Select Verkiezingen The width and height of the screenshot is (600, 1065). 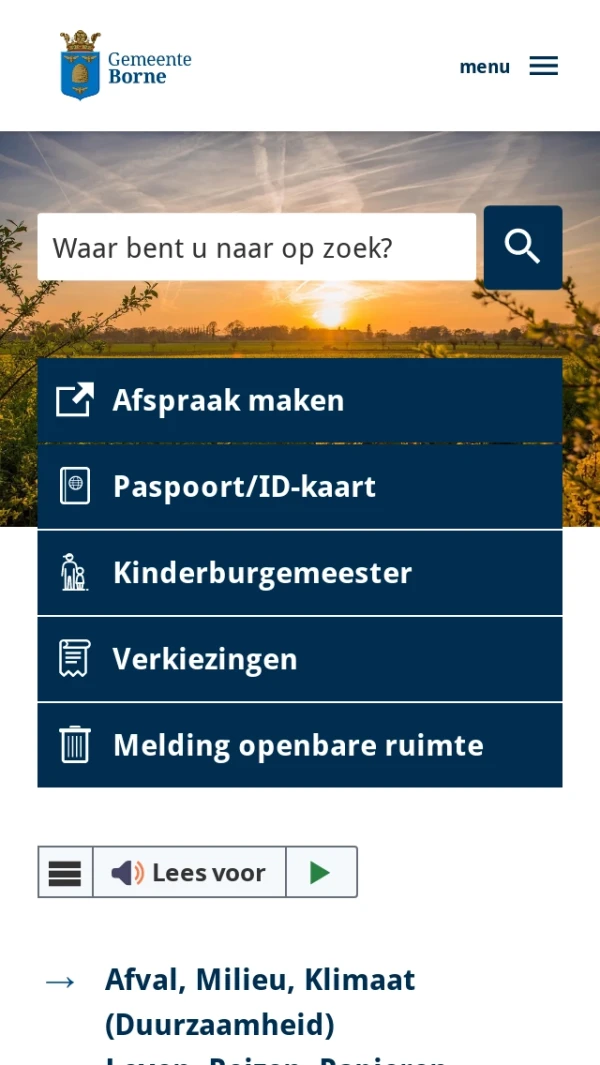(299, 658)
